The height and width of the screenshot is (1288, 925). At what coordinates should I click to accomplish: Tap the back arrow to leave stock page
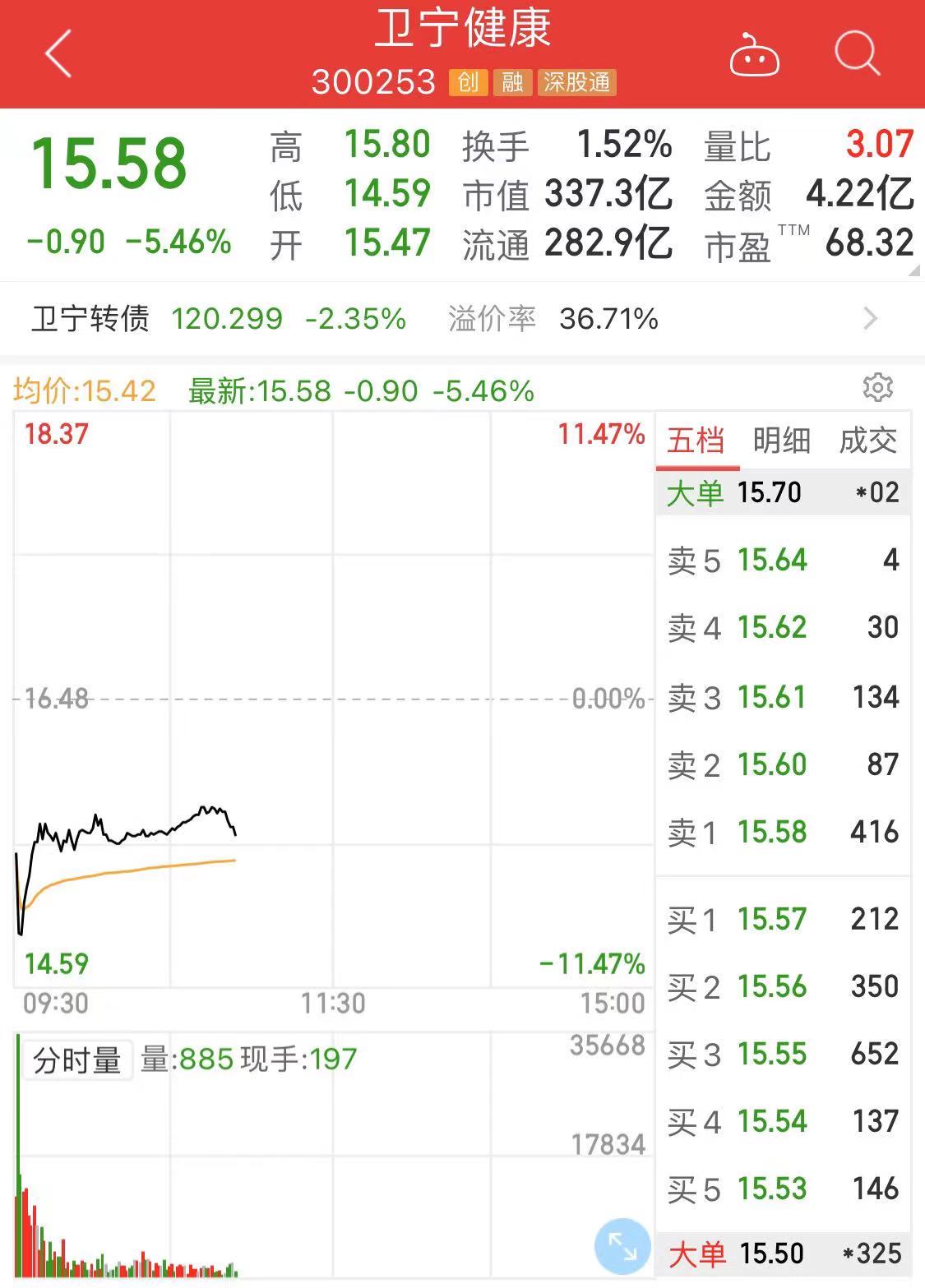coord(55,53)
